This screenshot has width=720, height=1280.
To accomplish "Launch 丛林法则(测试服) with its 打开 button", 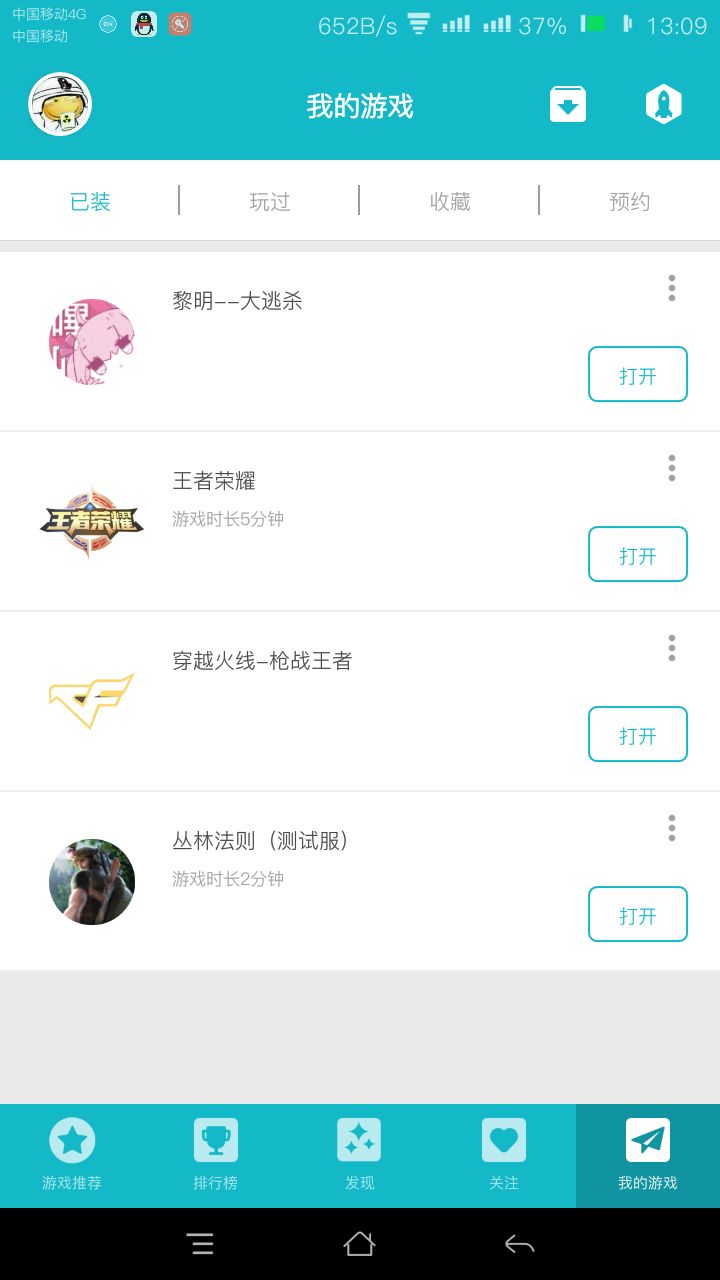I will (638, 915).
